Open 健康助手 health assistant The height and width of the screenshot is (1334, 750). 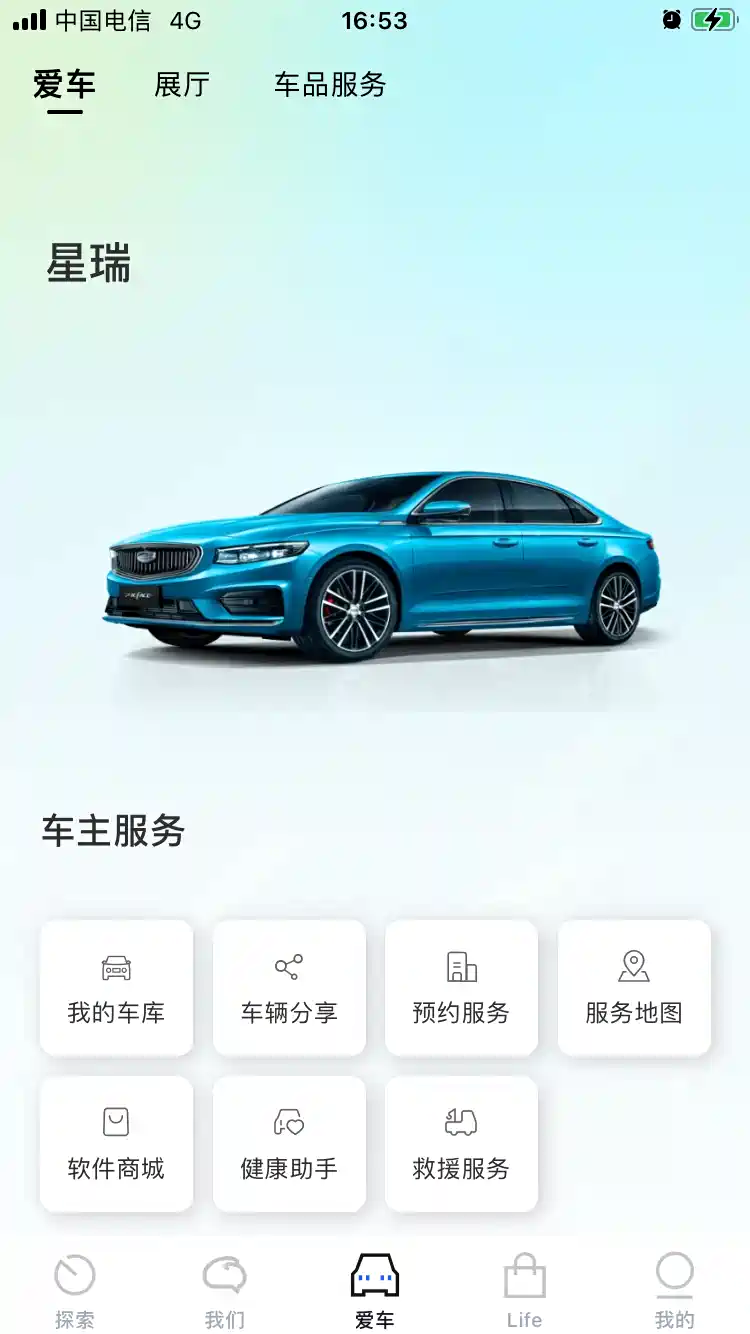[x=289, y=1144]
